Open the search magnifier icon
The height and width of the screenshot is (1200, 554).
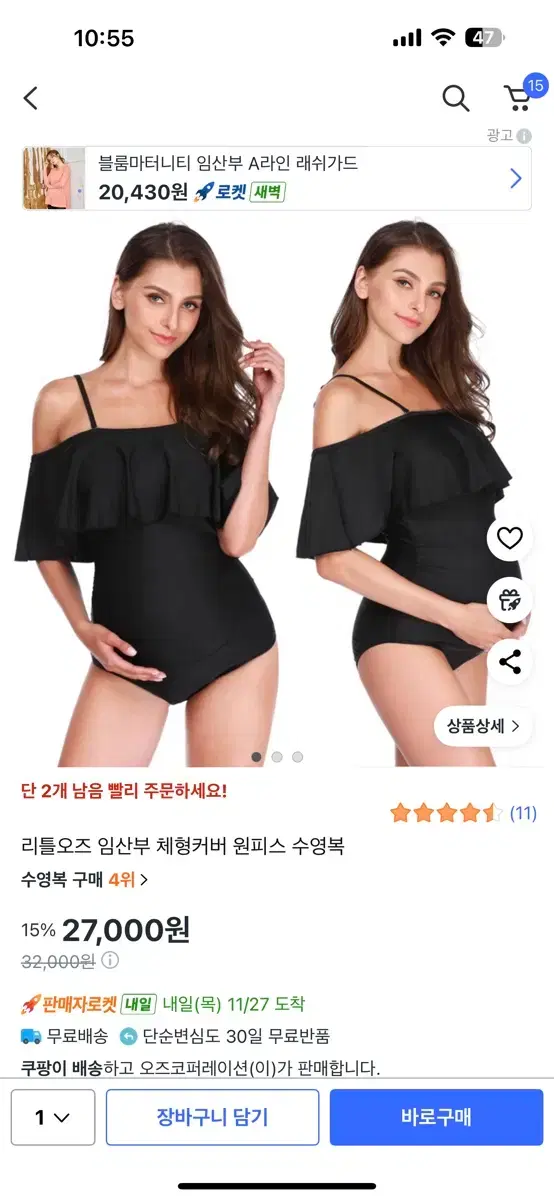click(455, 97)
